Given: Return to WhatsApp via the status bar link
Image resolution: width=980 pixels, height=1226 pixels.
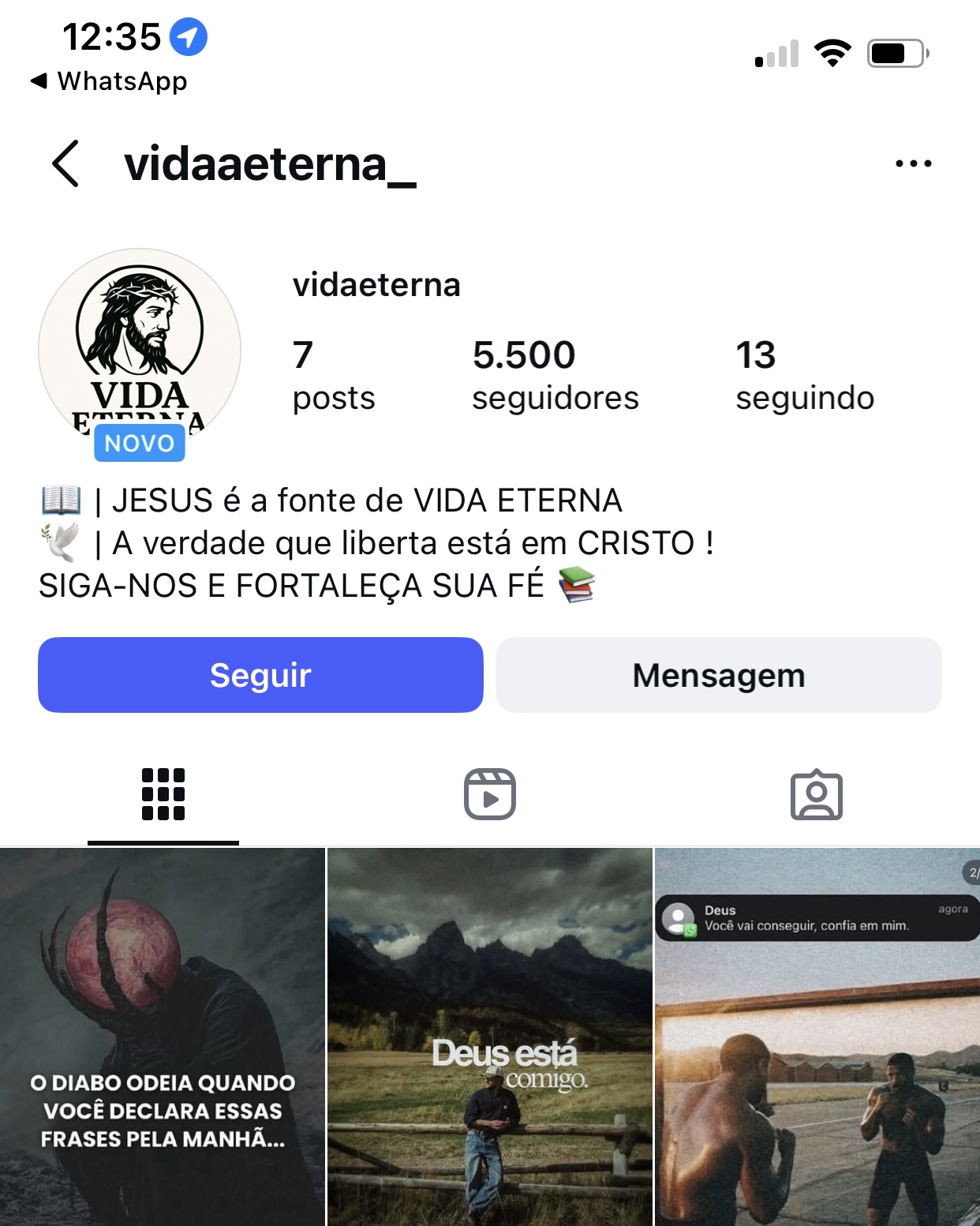Looking at the screenshot, I should (110, 81).
